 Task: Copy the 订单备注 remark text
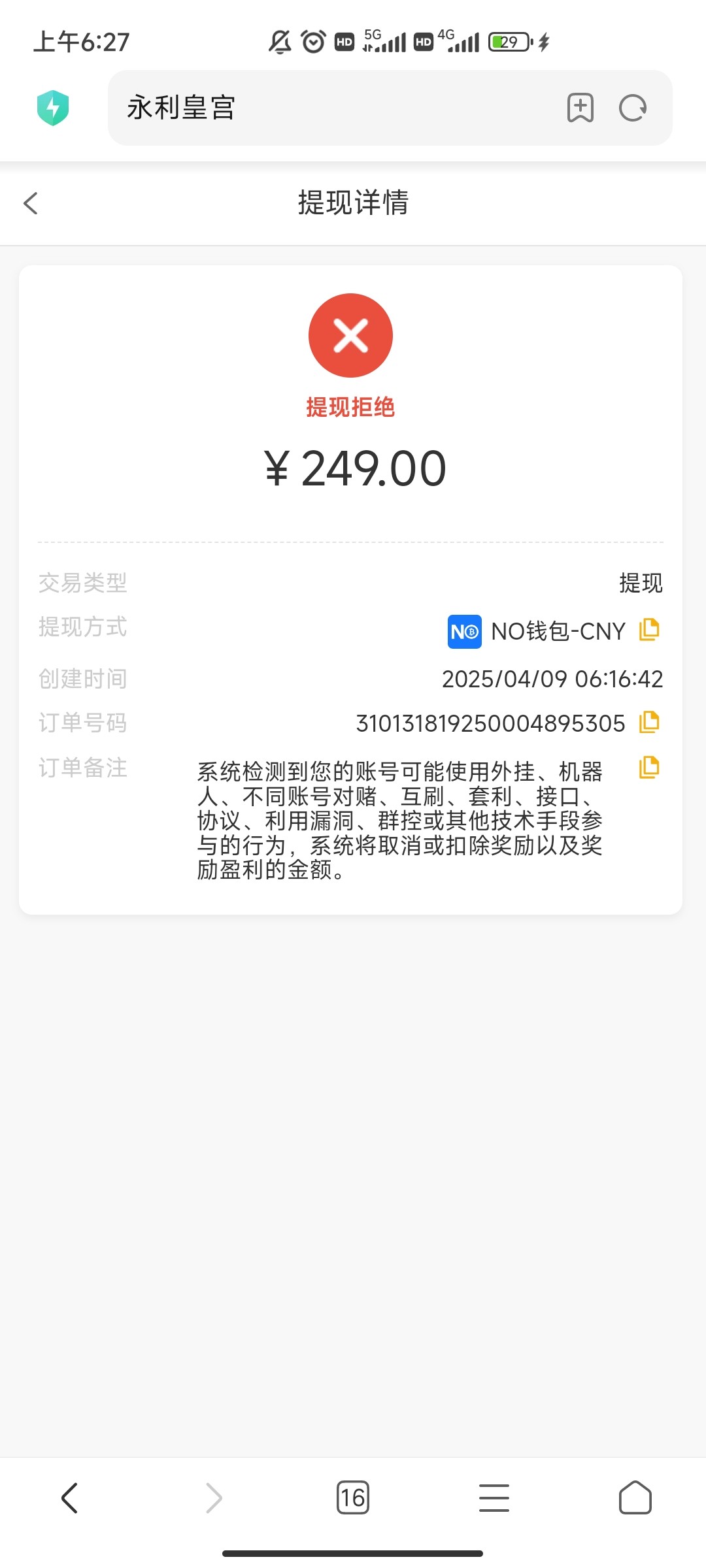(x=649, y=768)
